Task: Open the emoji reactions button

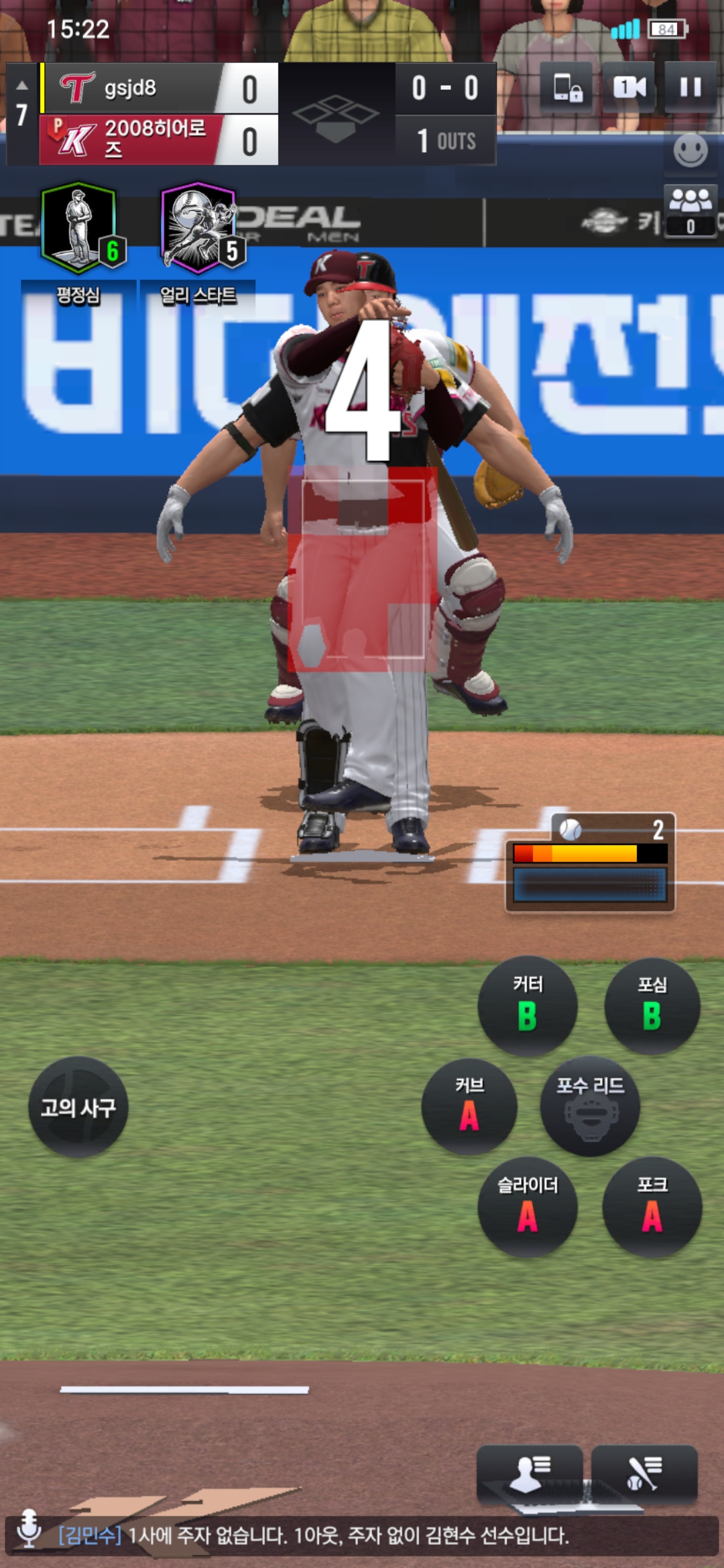Action: tap(690, 150)
